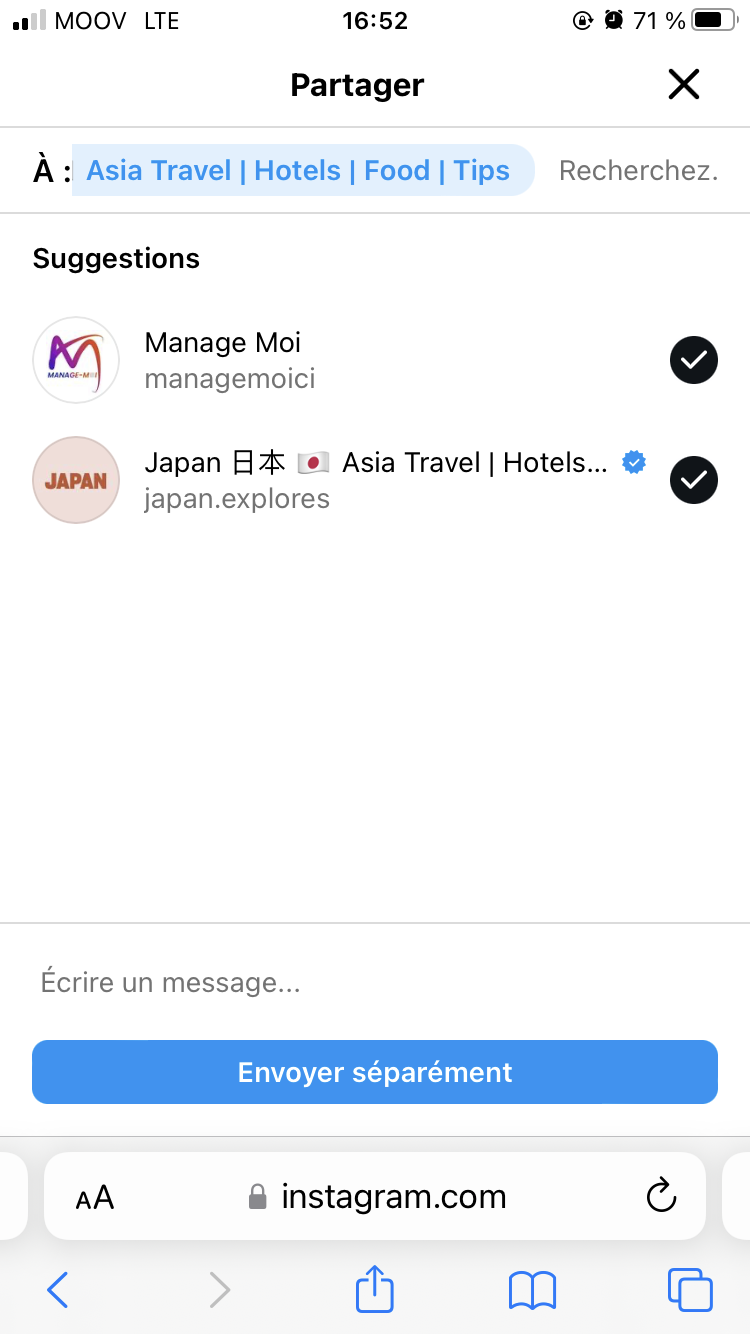
Task: Tap the instagram.com address bar
Action: pos(380,1197)
